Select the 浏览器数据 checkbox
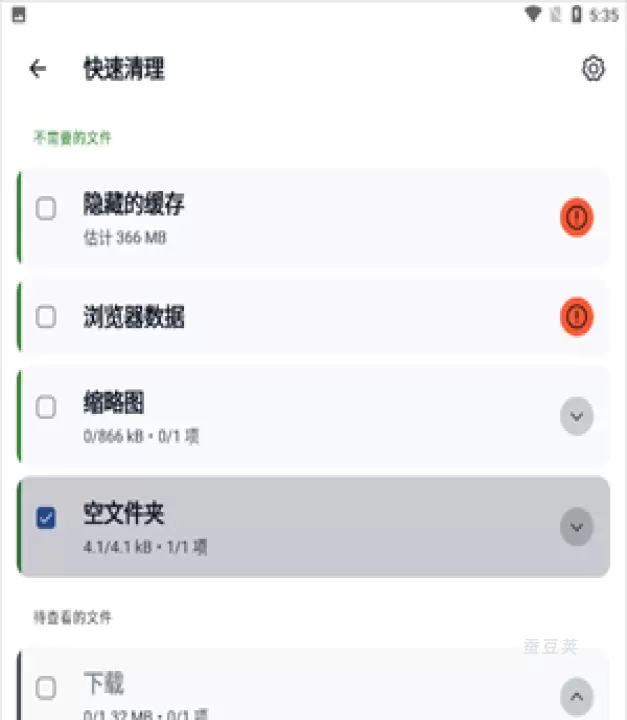 pyautogui.click(x=46, y=317)
